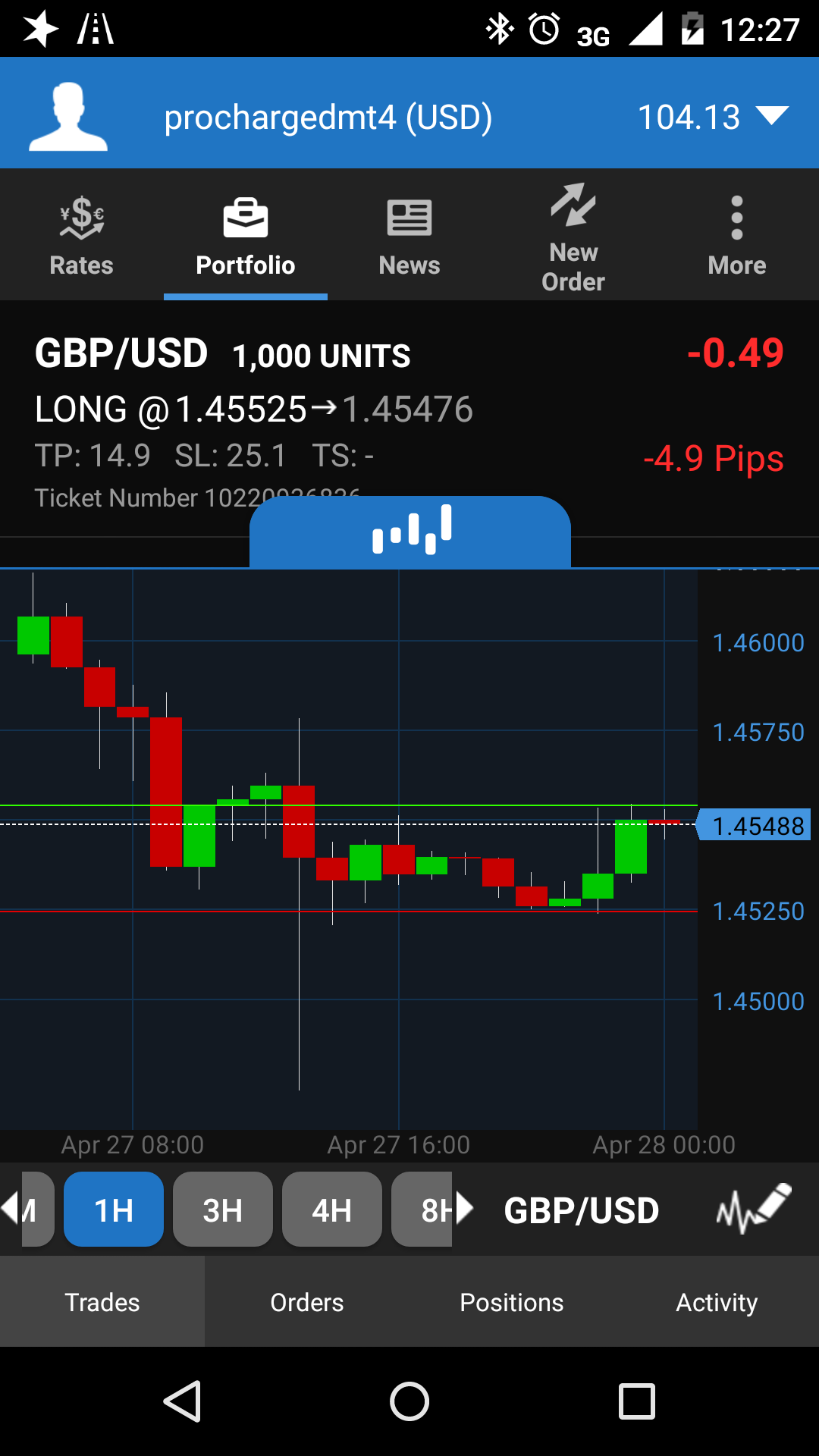Viewport: 819px width, 1456px height.
Task: Open the account balance dropdown
Action: (772, 116)
